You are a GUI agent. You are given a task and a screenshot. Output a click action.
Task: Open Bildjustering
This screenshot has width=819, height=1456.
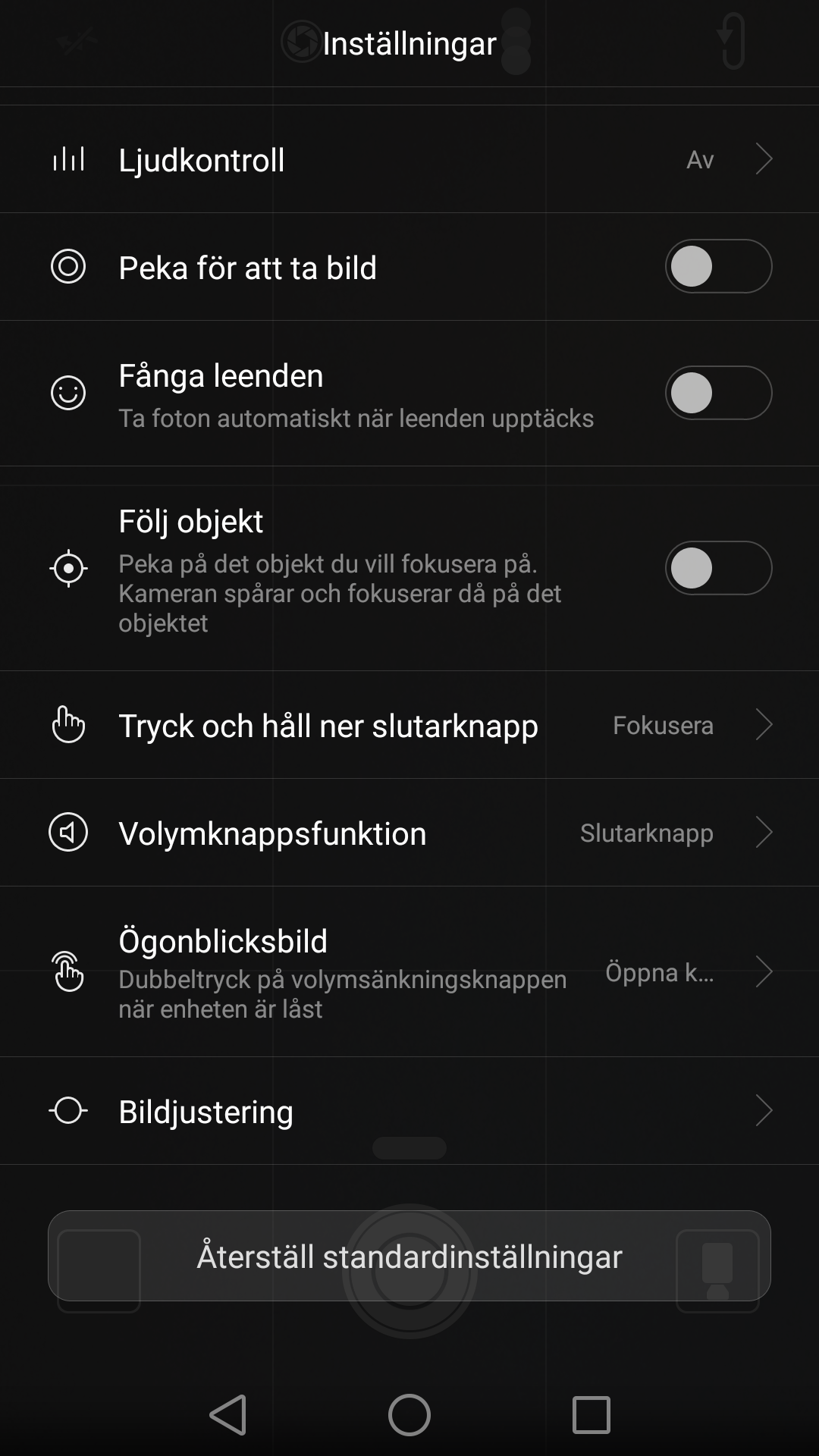pos(409,1111)
